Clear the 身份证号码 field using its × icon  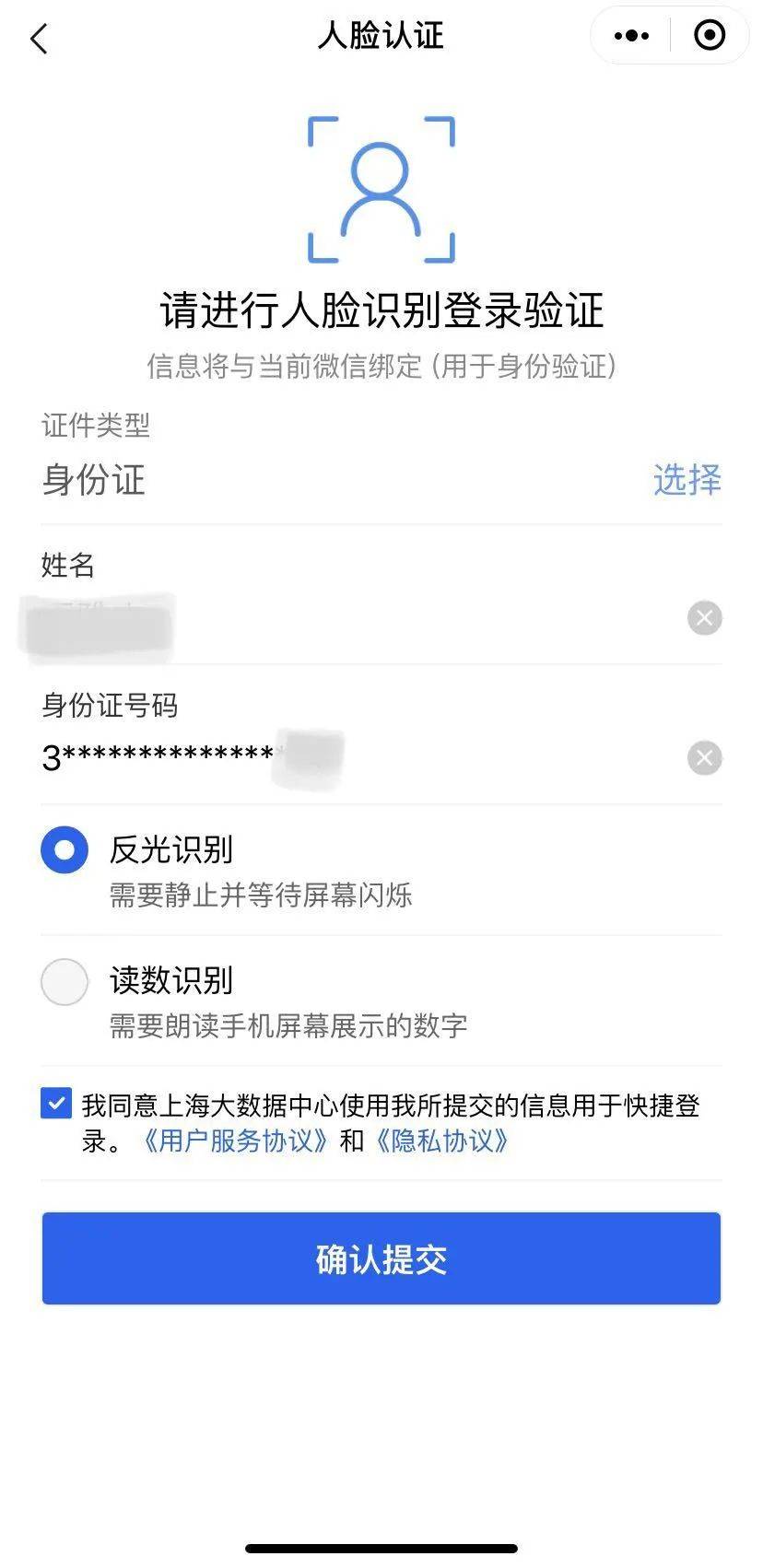[704, 758]
